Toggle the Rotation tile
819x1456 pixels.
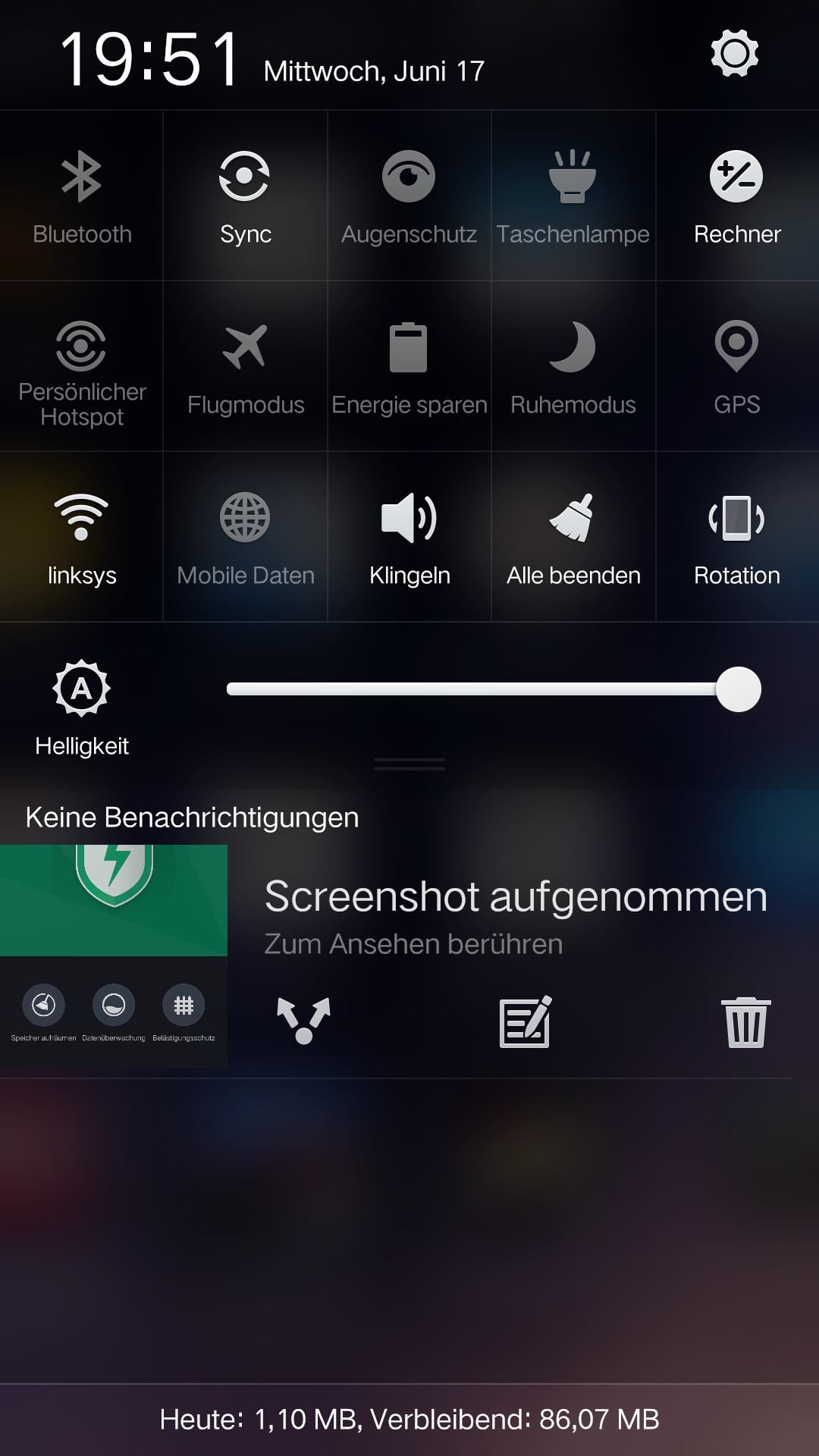coord(737,537)
